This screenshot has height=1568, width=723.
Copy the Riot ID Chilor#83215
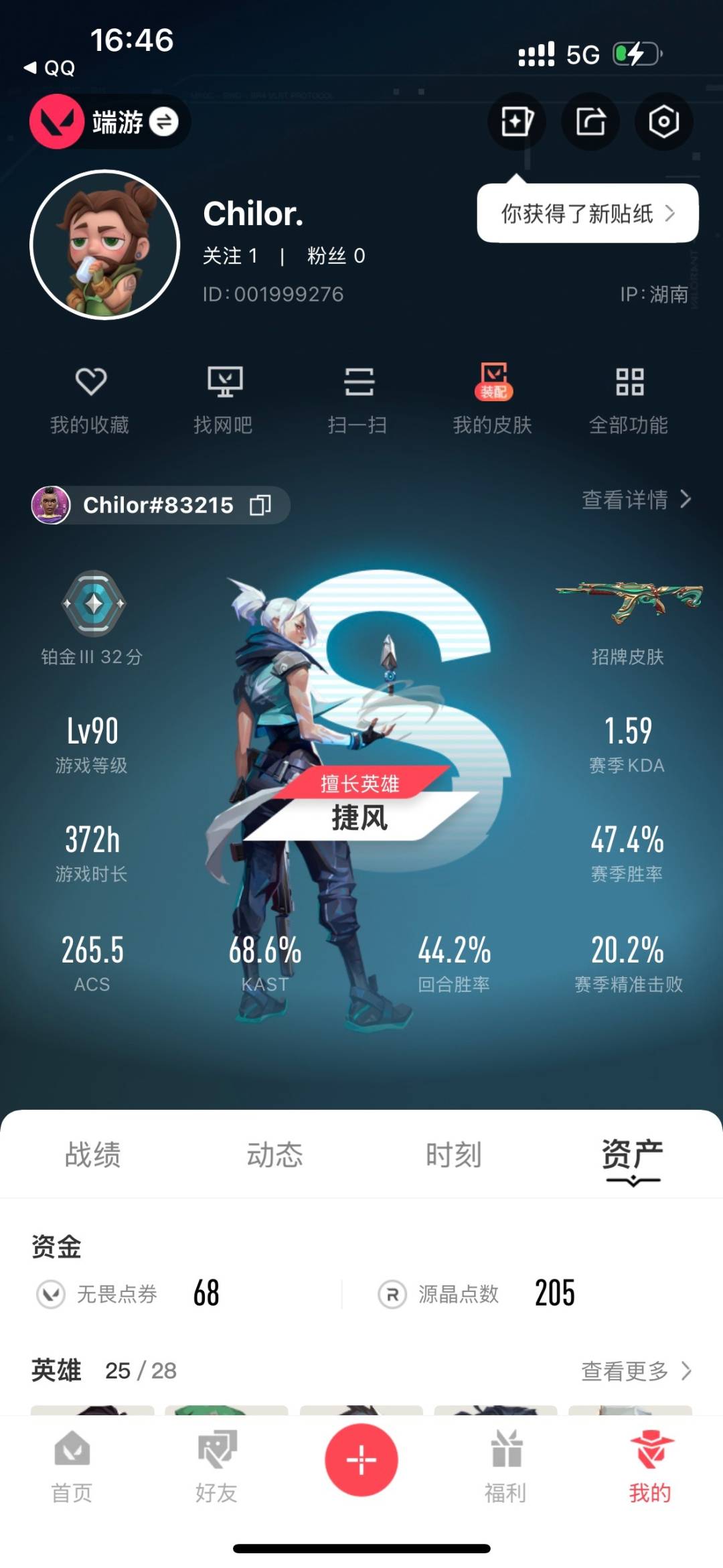tap(260, 505)
